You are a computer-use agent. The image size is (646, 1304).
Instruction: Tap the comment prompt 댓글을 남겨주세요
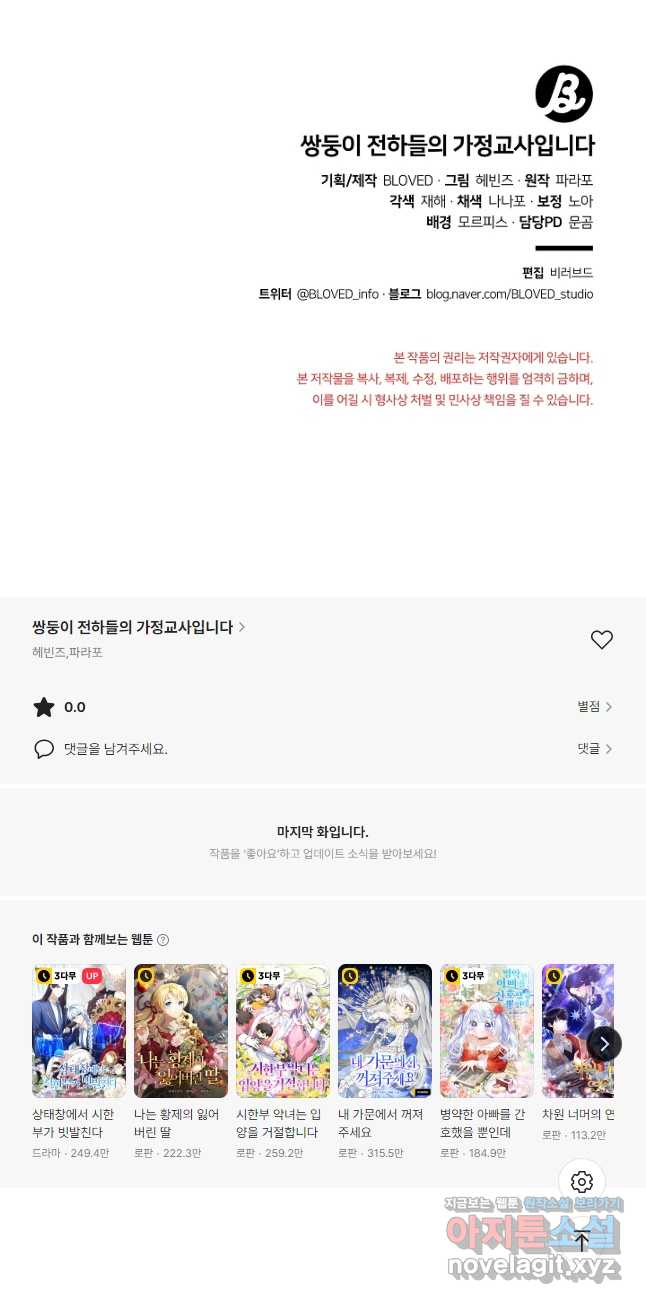click(115, 749)
